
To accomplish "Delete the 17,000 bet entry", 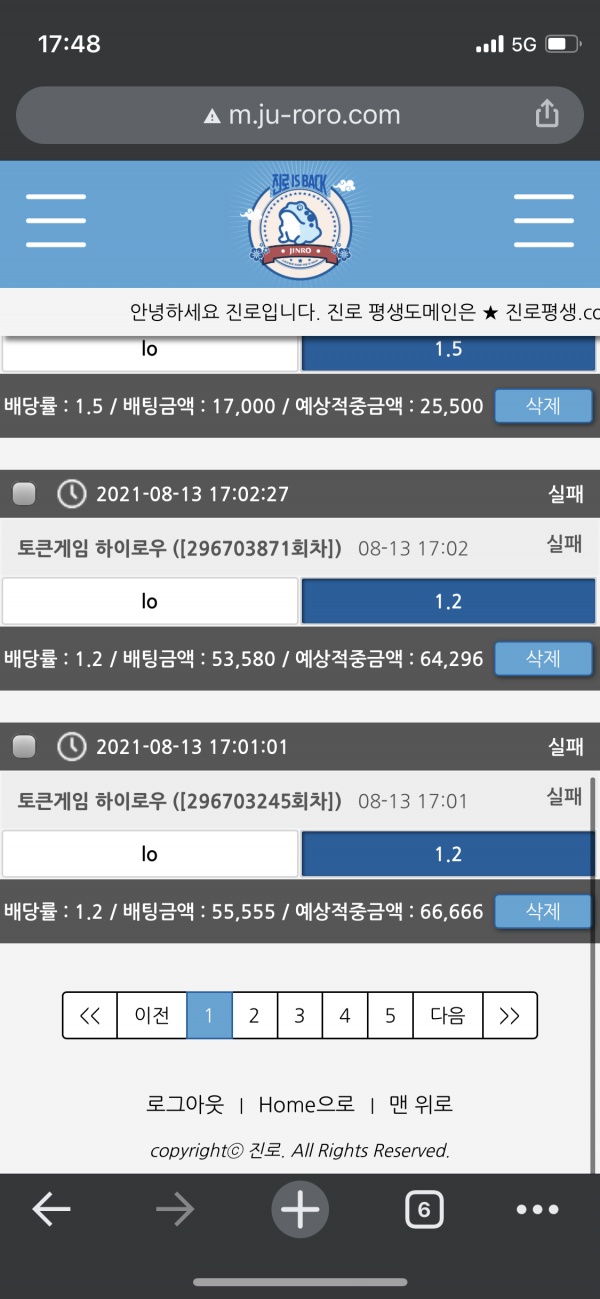I will pyautogui.click(x=544, y=406).
